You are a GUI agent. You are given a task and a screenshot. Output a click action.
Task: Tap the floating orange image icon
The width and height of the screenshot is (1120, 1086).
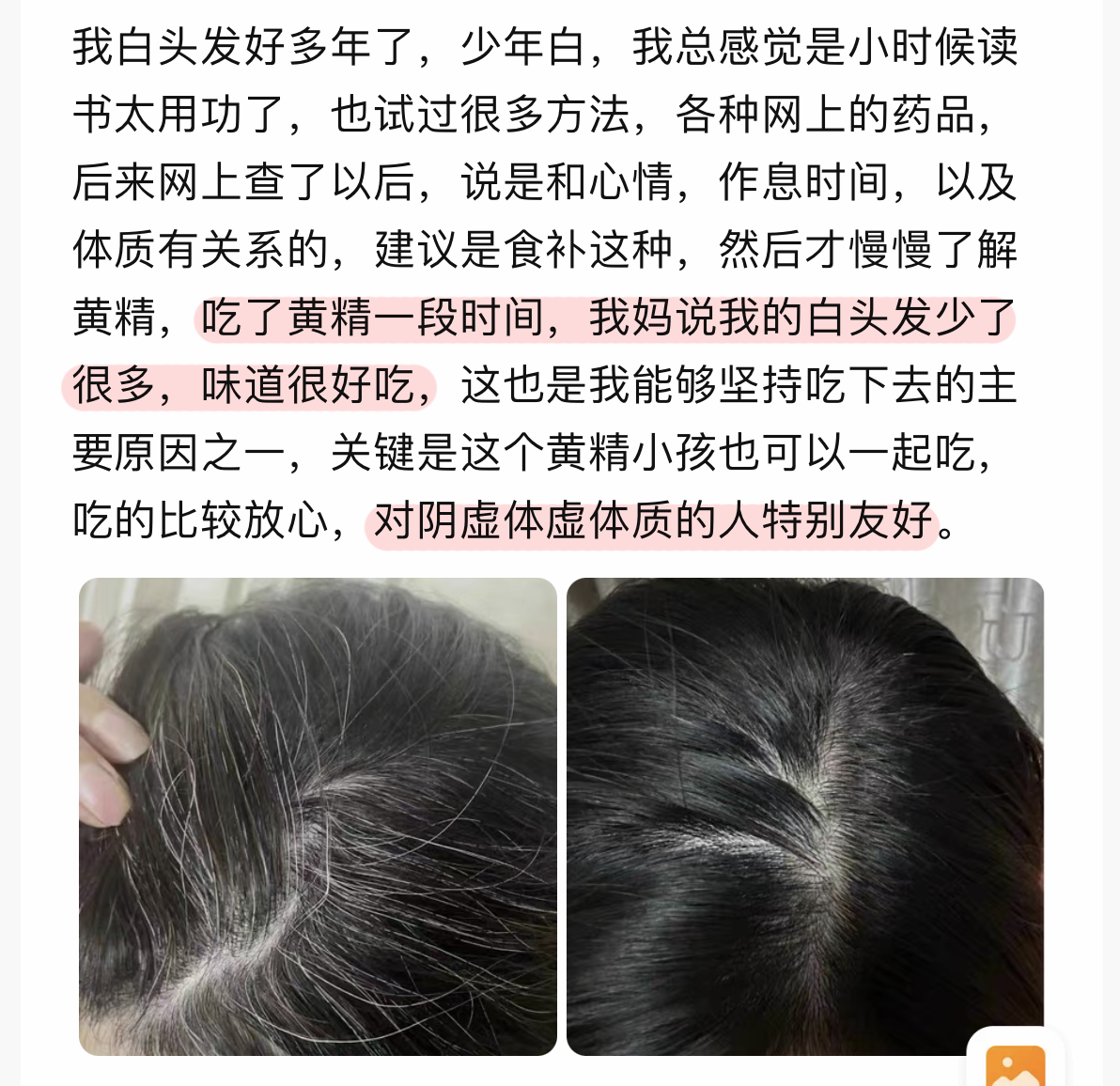coord(1016,1063)
